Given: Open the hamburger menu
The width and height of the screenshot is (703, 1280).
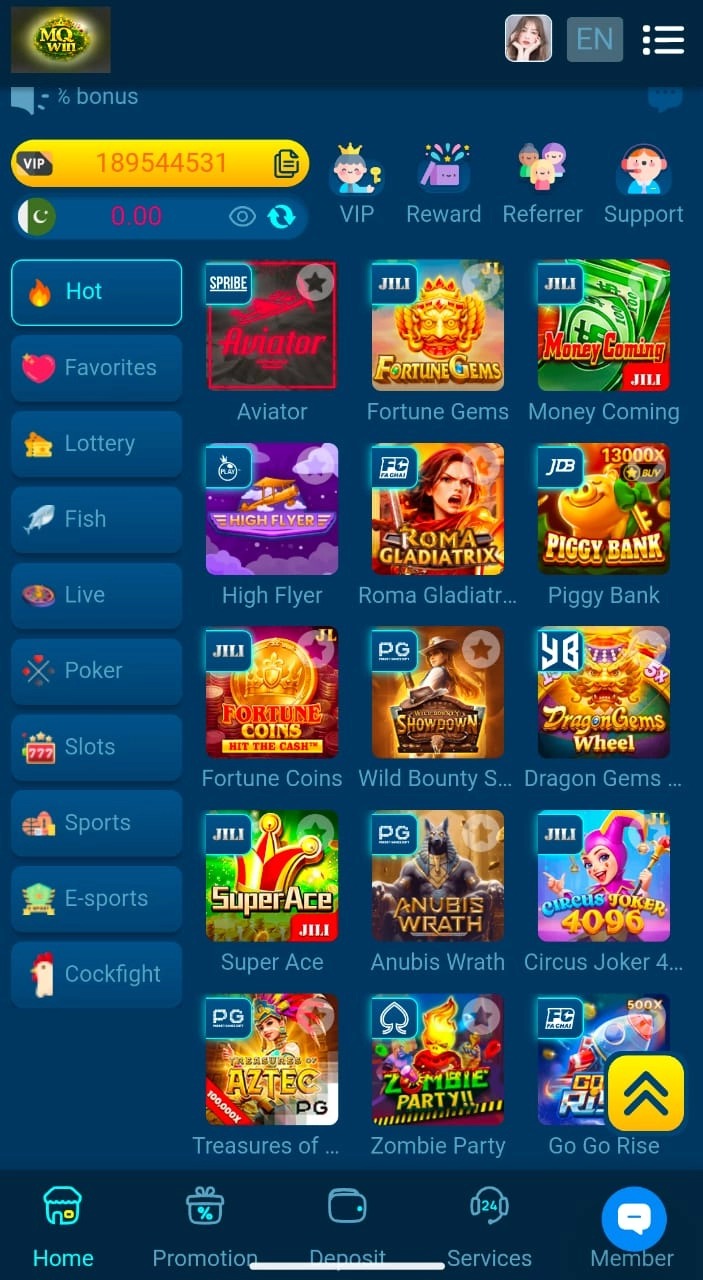Looking at the screenshot, I should (663, 40).
